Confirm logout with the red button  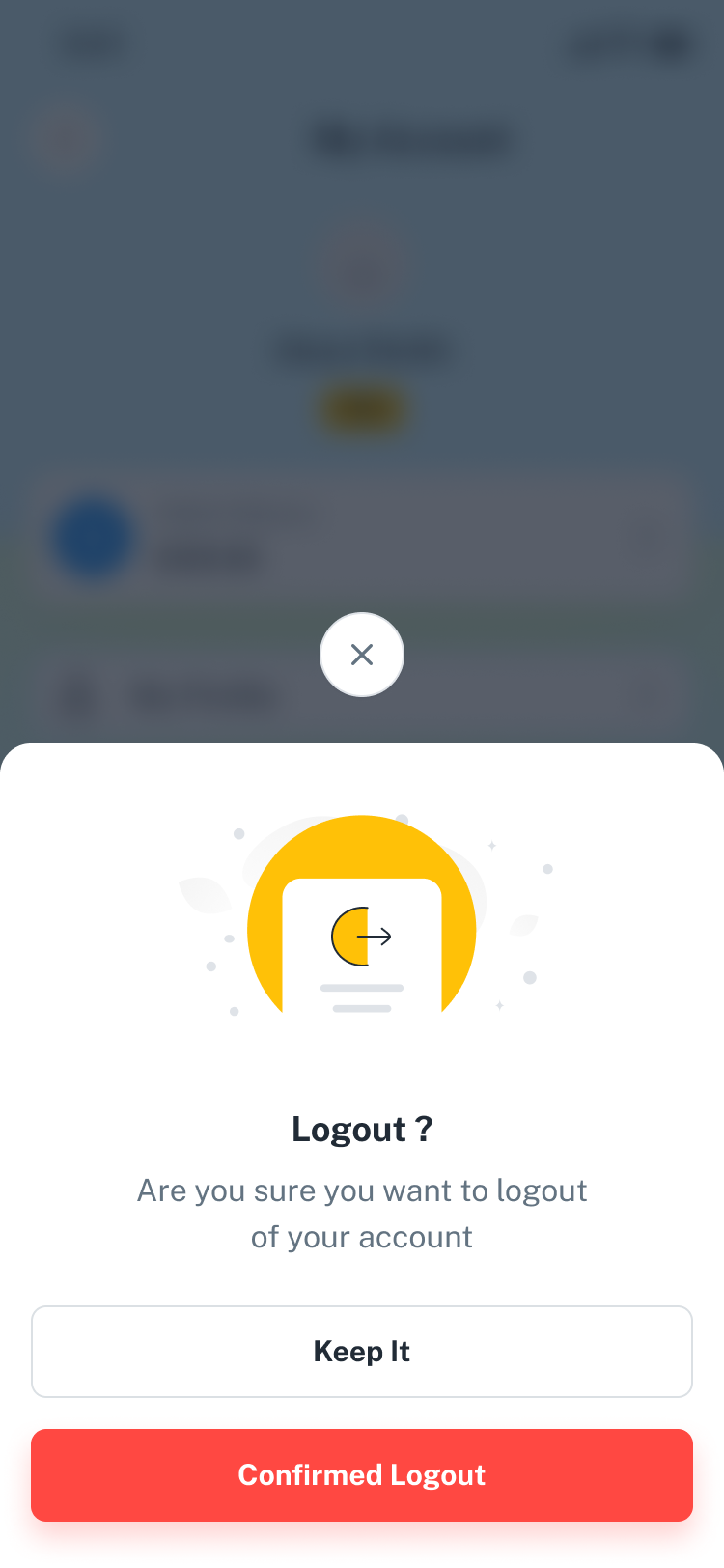[362, 1475]
